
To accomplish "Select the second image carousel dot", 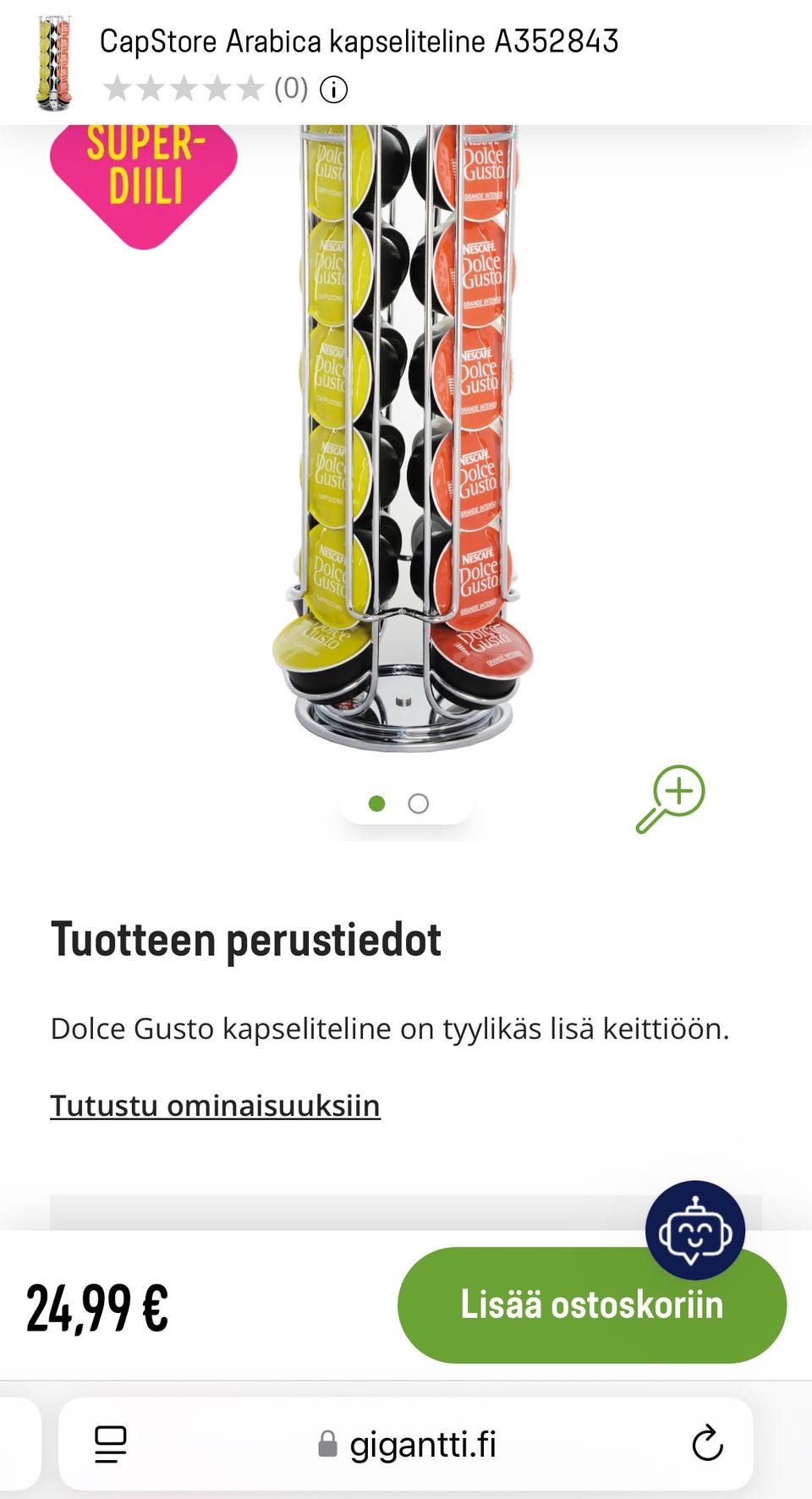I will click(x=418, y=804).
